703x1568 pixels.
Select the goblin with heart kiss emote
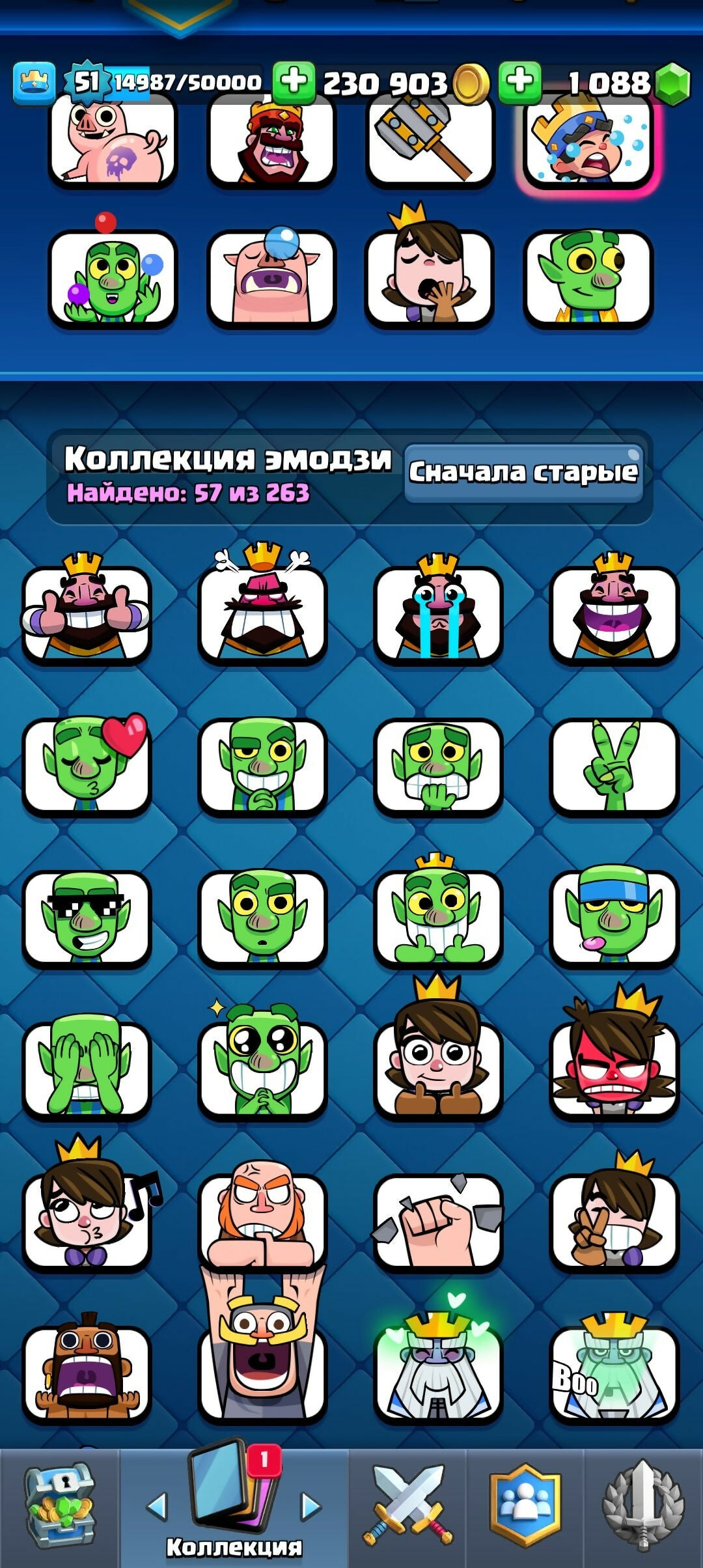pos(87,766)
